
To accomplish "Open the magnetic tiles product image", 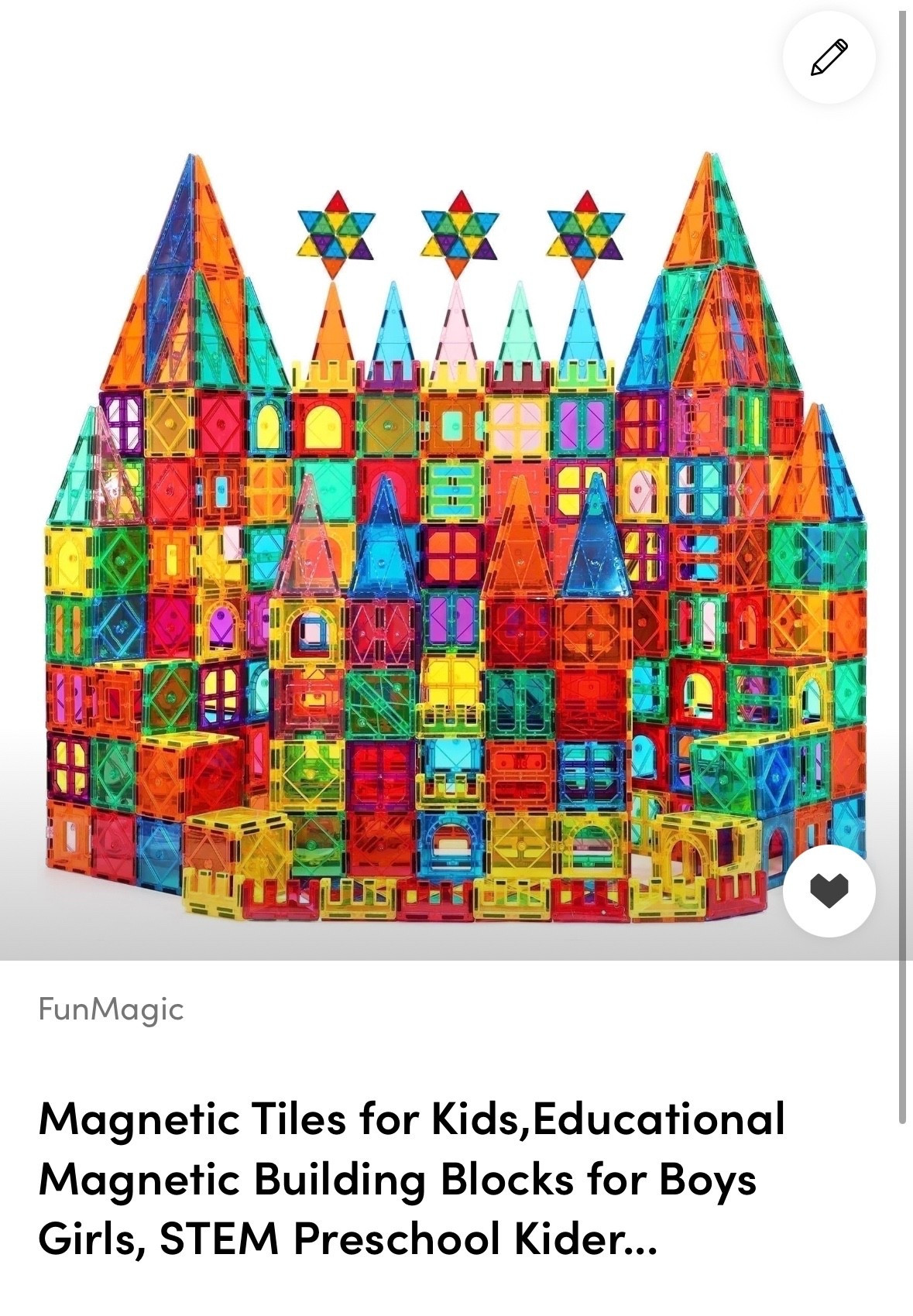I will pyautogui.click(x=455, y=534).
